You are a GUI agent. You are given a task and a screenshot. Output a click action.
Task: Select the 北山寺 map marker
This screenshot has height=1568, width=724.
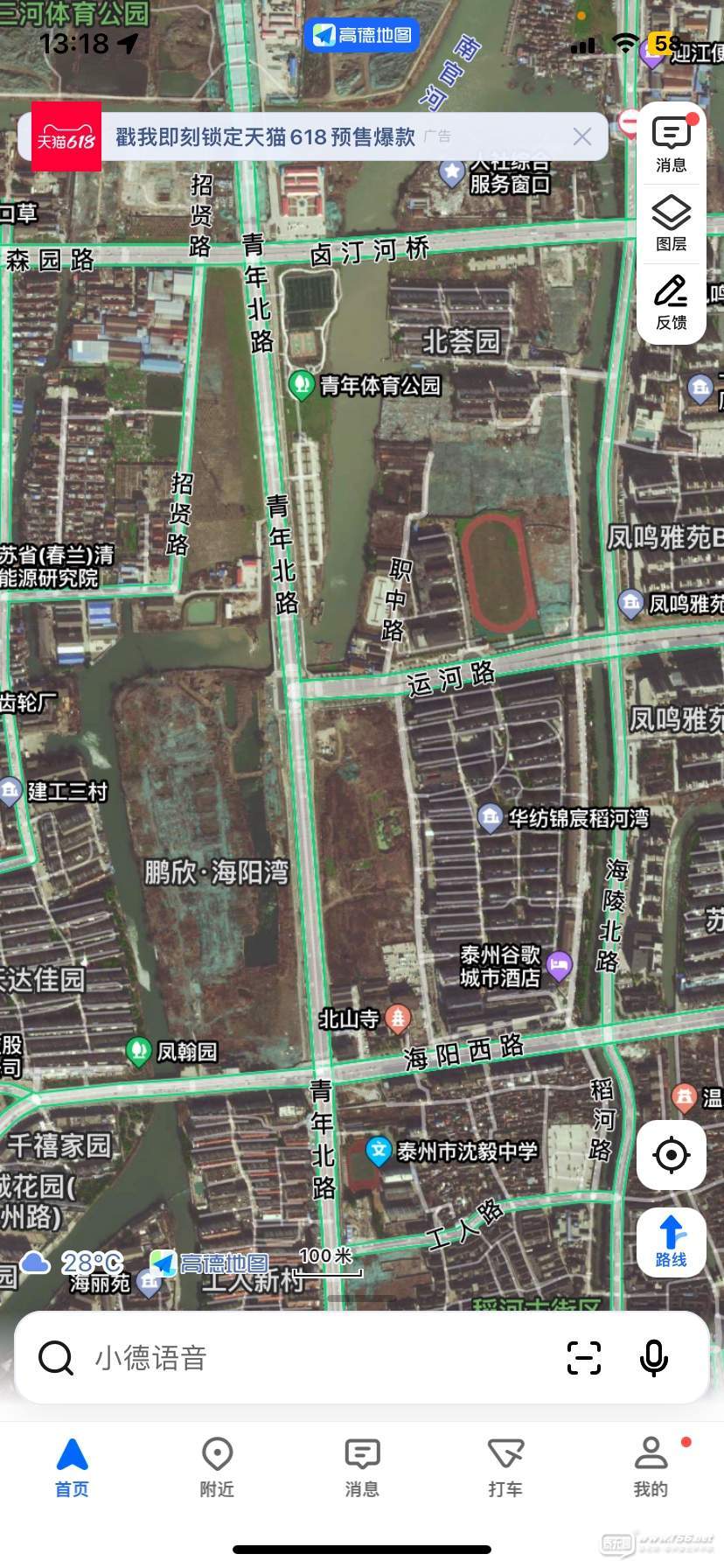point(399,1018)
